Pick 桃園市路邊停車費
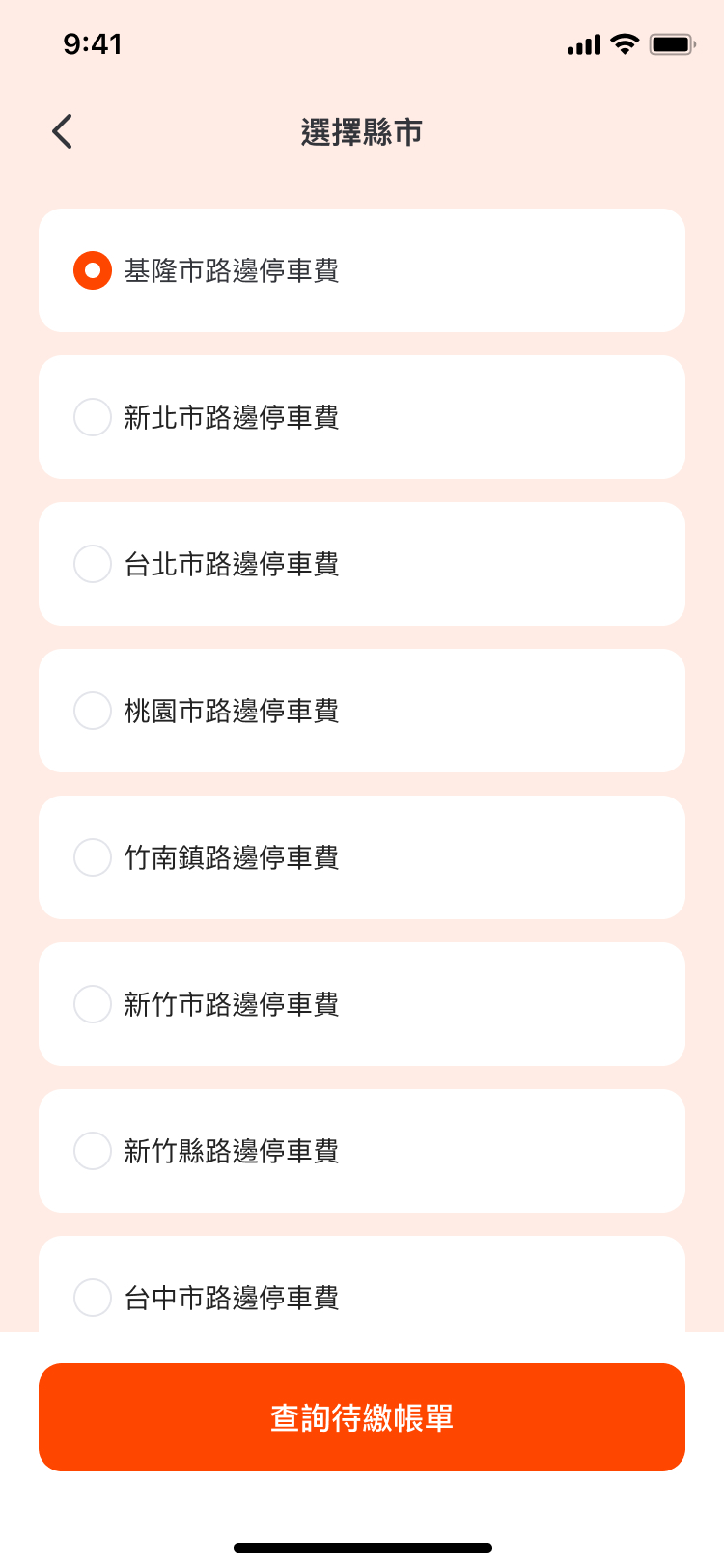 362,711
